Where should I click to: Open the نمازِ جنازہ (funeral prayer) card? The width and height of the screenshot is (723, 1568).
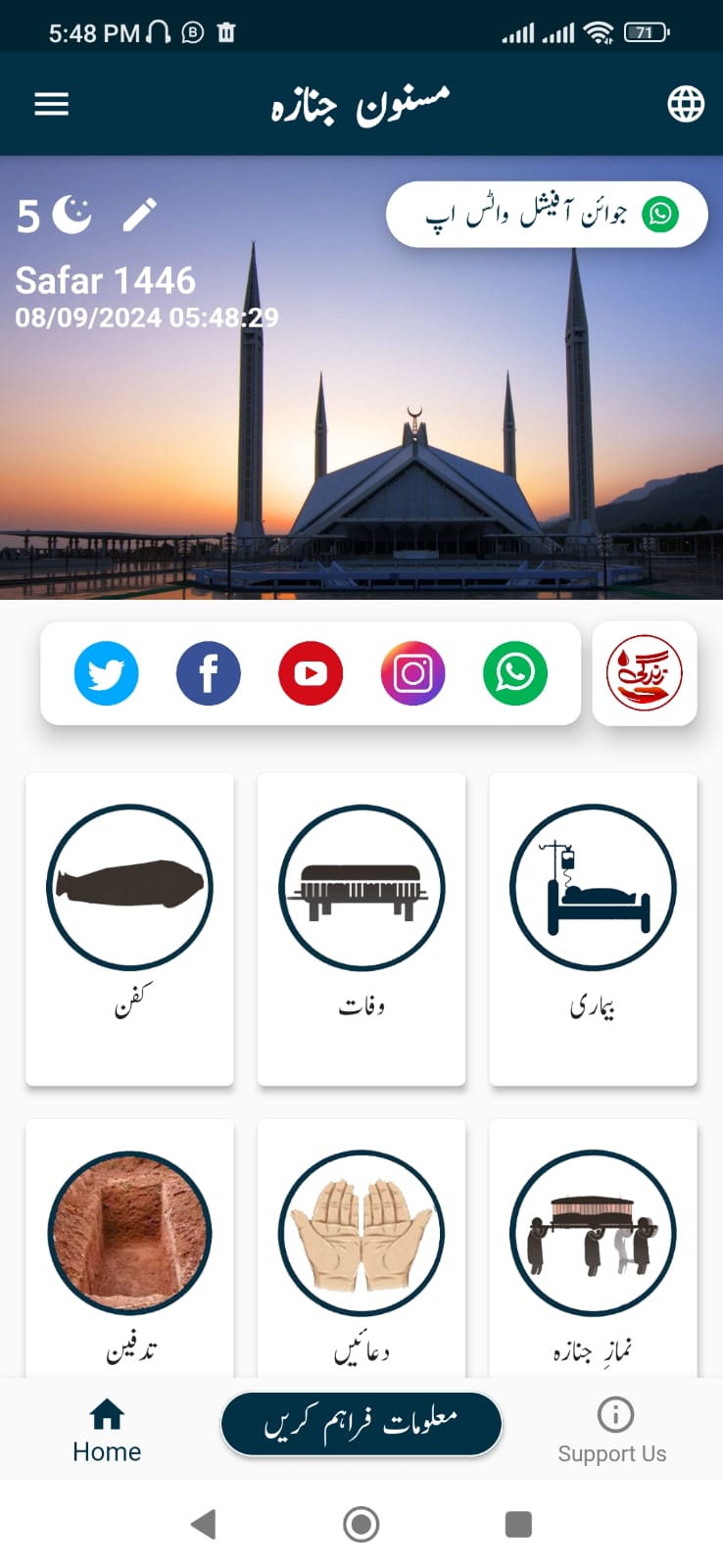[593, 1249]
